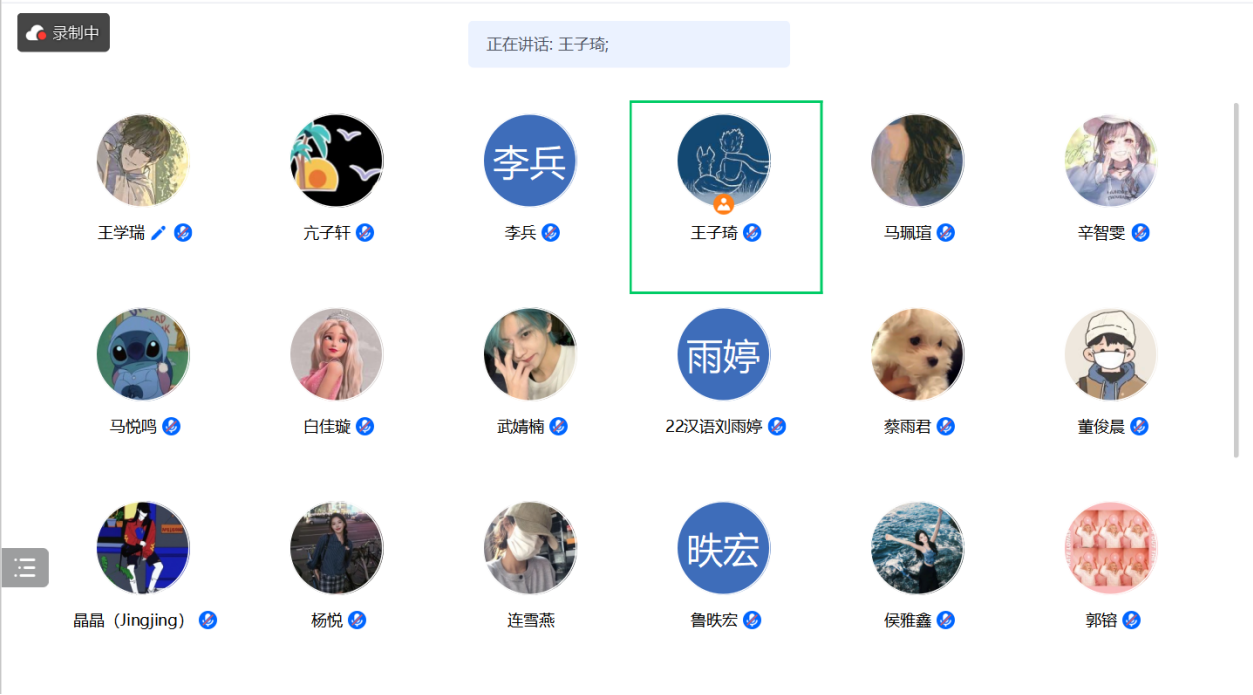This screenshot has height=695, width=1253.
Task: Select 马悦鸣's participant tile
Action: tap(143, 355)
